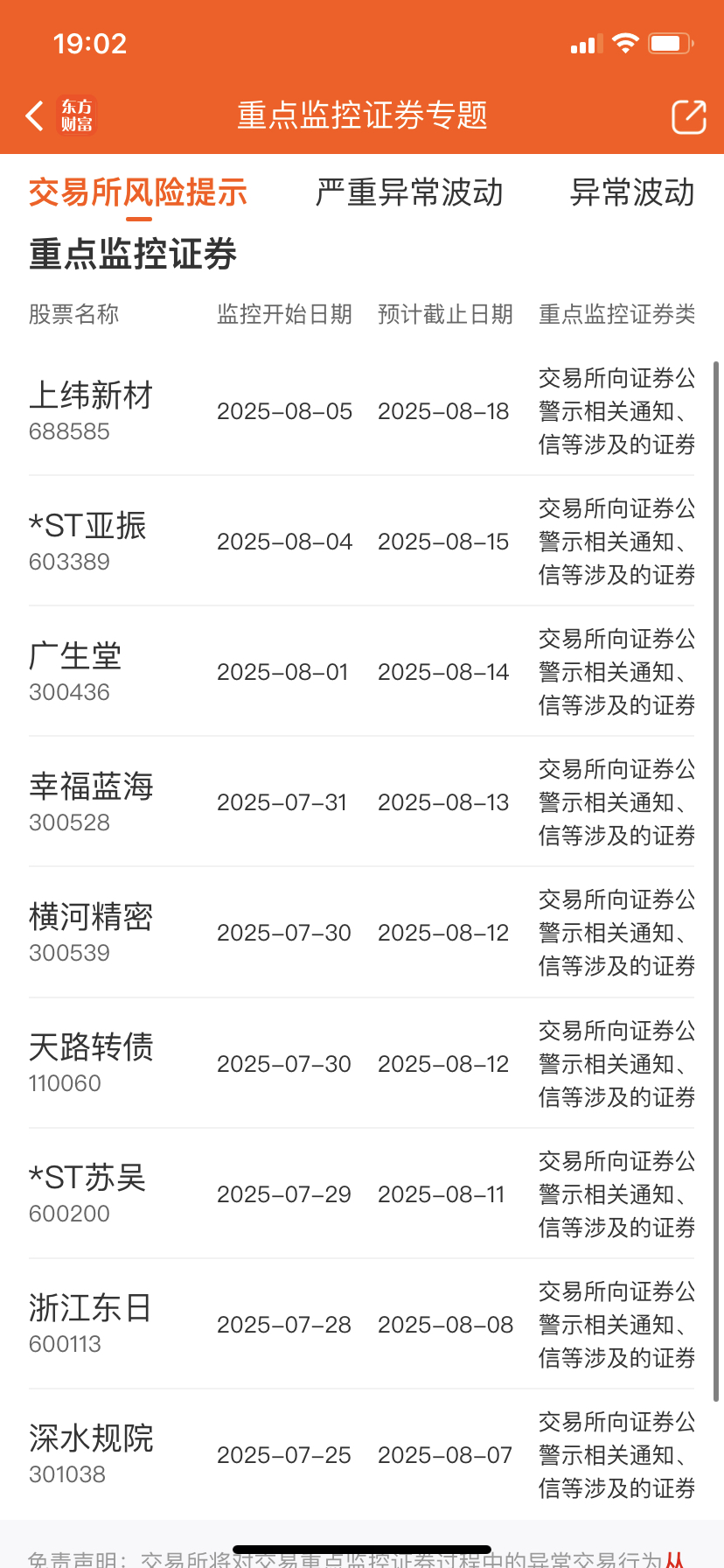This screenshot has height=1568, width=724.
Task: Open the 广生堂 300436 row
Action: [x=362, y=671]
